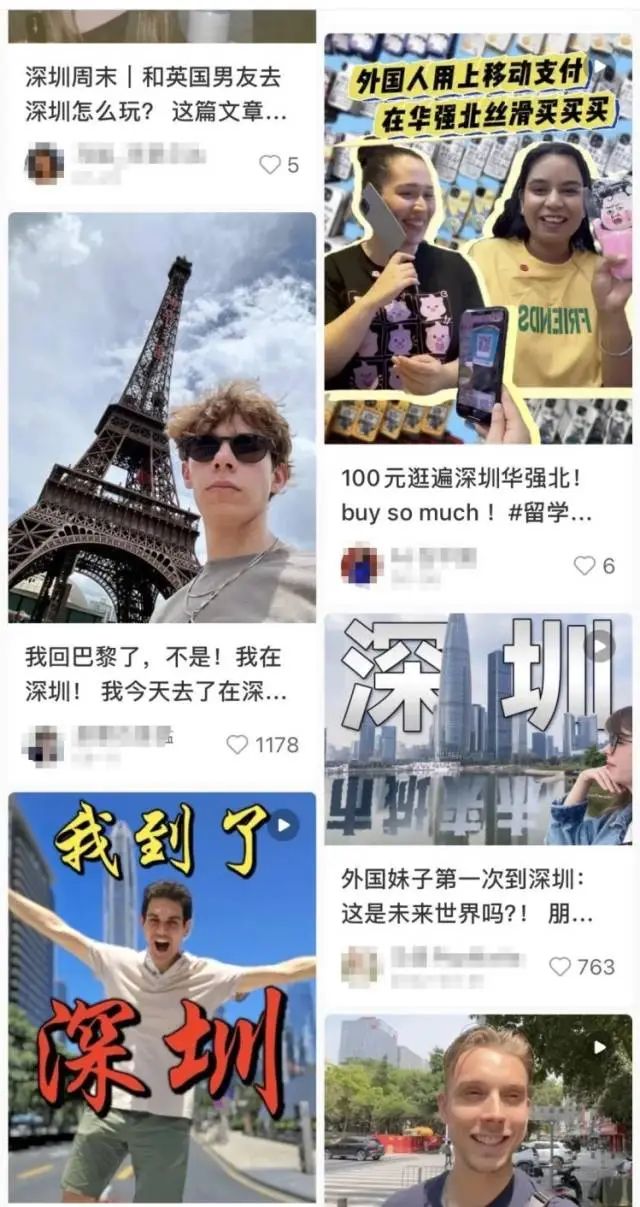Open the '100元逛遍深圳华强北' post

467,495
